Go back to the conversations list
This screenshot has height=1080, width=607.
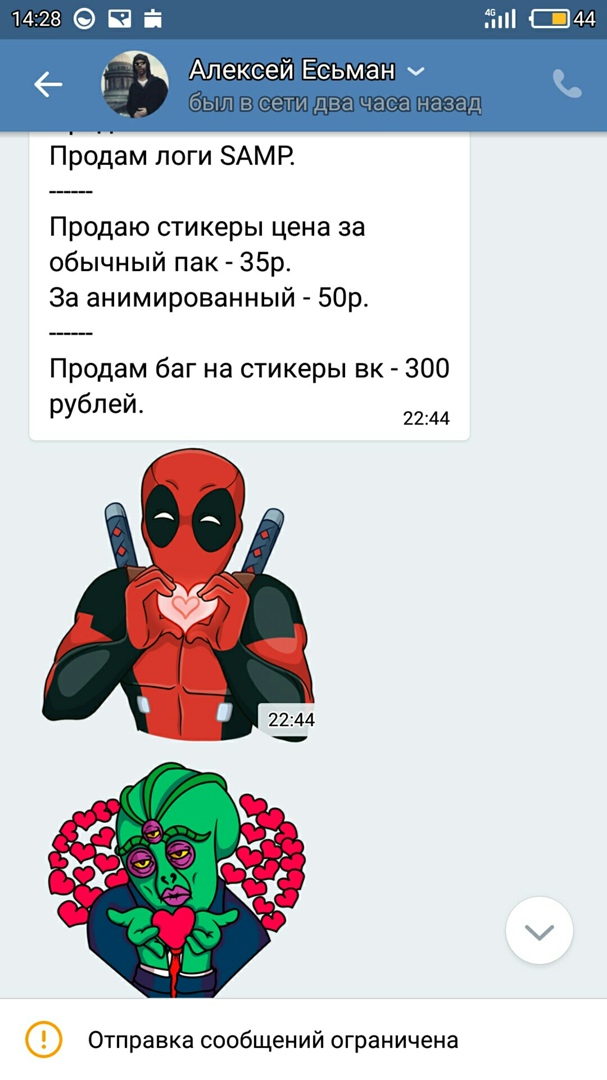click(x=48, y=85)
